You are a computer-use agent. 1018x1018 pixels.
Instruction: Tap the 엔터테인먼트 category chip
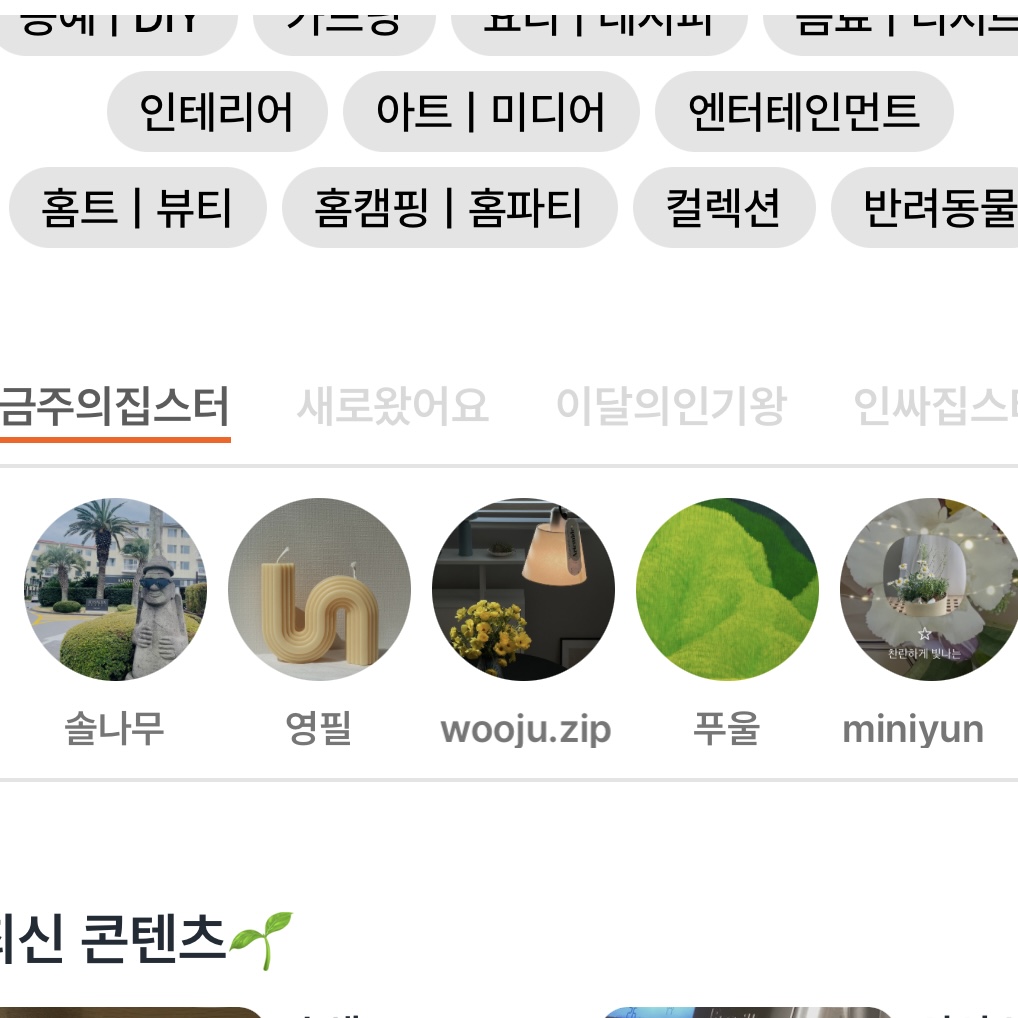coord(804,112)
